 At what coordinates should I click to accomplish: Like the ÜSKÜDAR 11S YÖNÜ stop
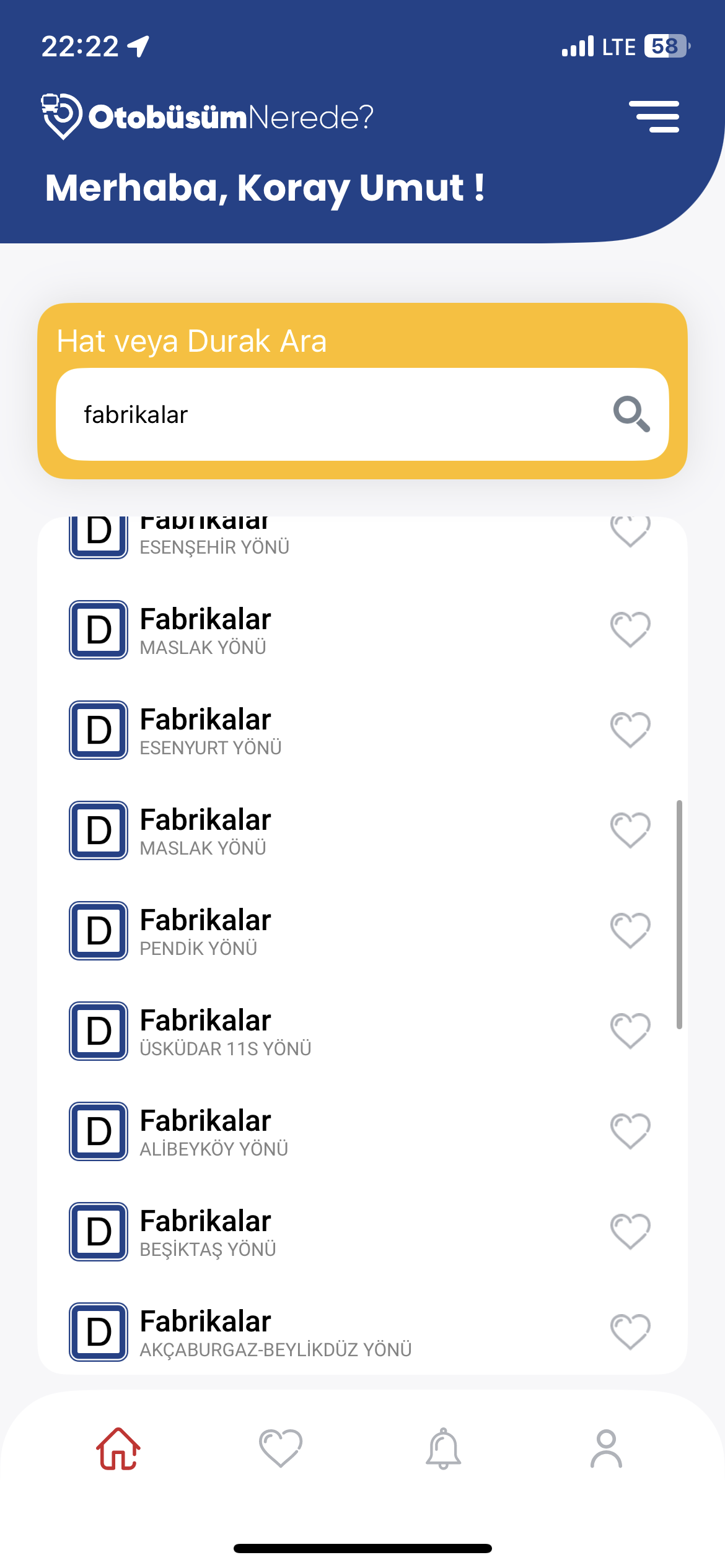(630, 1030)
